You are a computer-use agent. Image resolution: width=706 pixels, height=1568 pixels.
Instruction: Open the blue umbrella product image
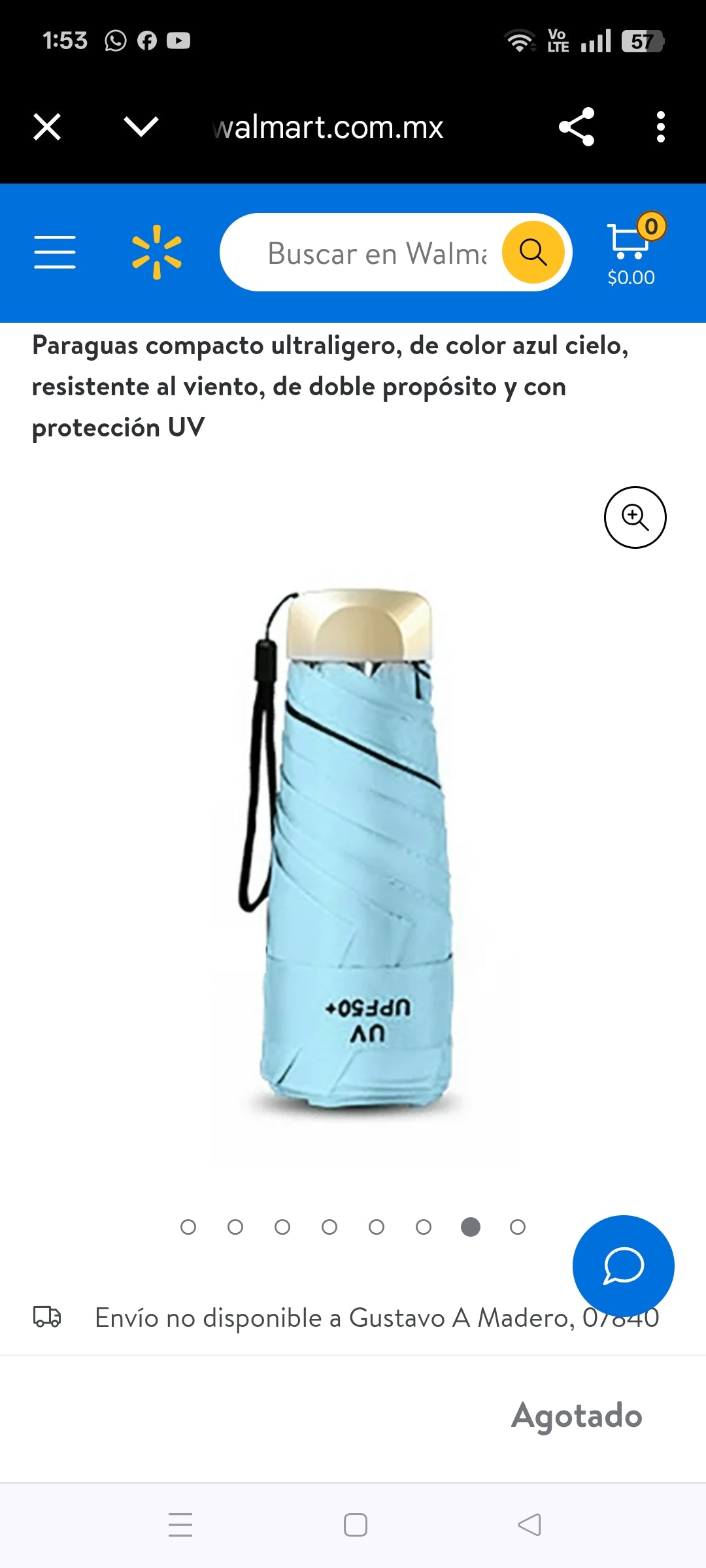pyautogui.click(x=353, y=849)
